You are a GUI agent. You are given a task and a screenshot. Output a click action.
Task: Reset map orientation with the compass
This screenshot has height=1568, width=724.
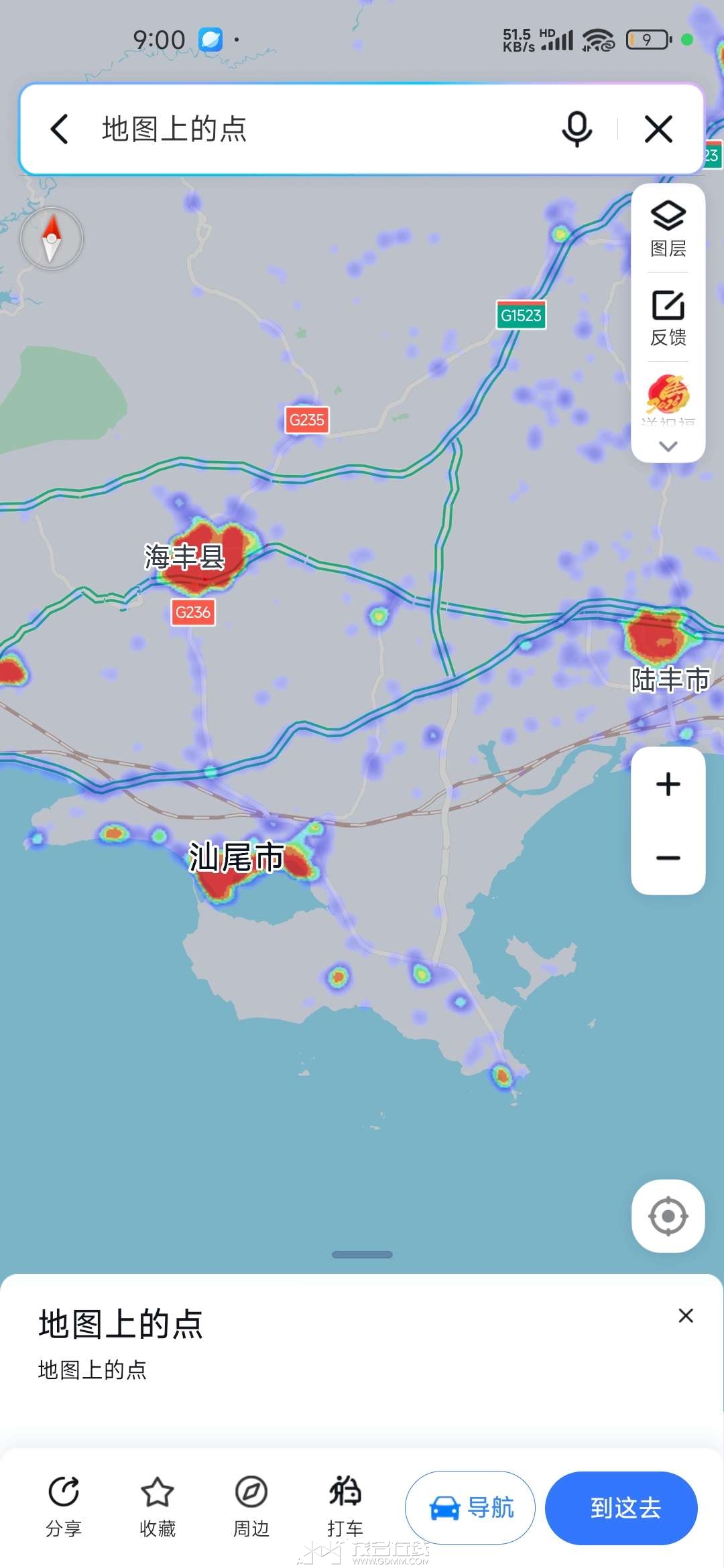click(x=52, y=239)
